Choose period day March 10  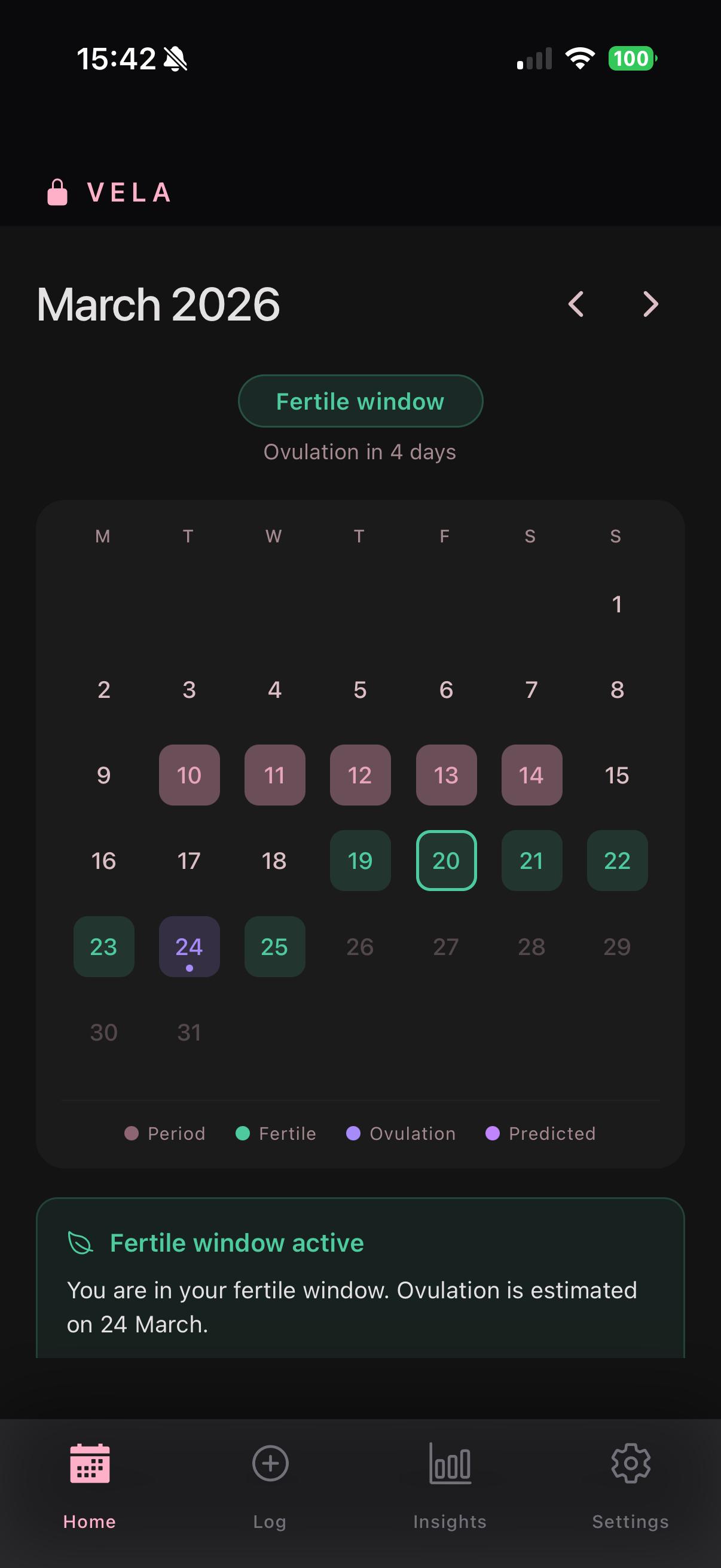pos(190,775)
